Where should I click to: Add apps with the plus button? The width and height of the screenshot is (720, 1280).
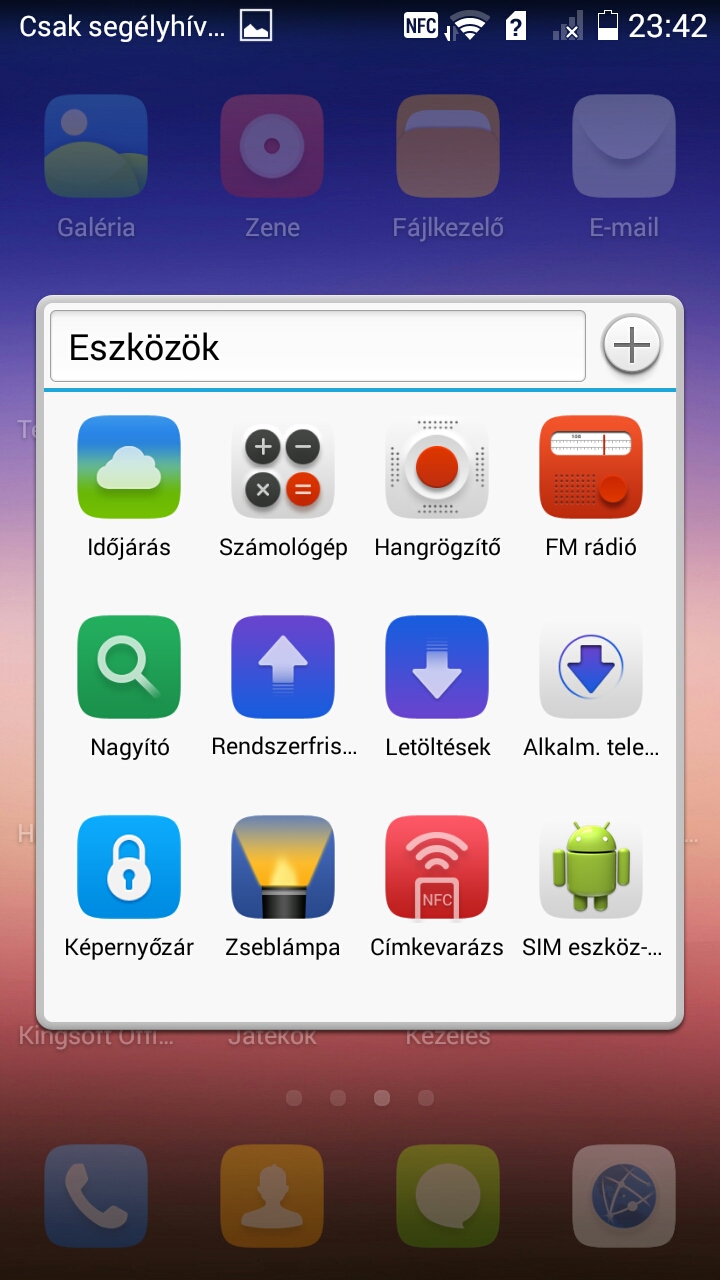(632, 346)
